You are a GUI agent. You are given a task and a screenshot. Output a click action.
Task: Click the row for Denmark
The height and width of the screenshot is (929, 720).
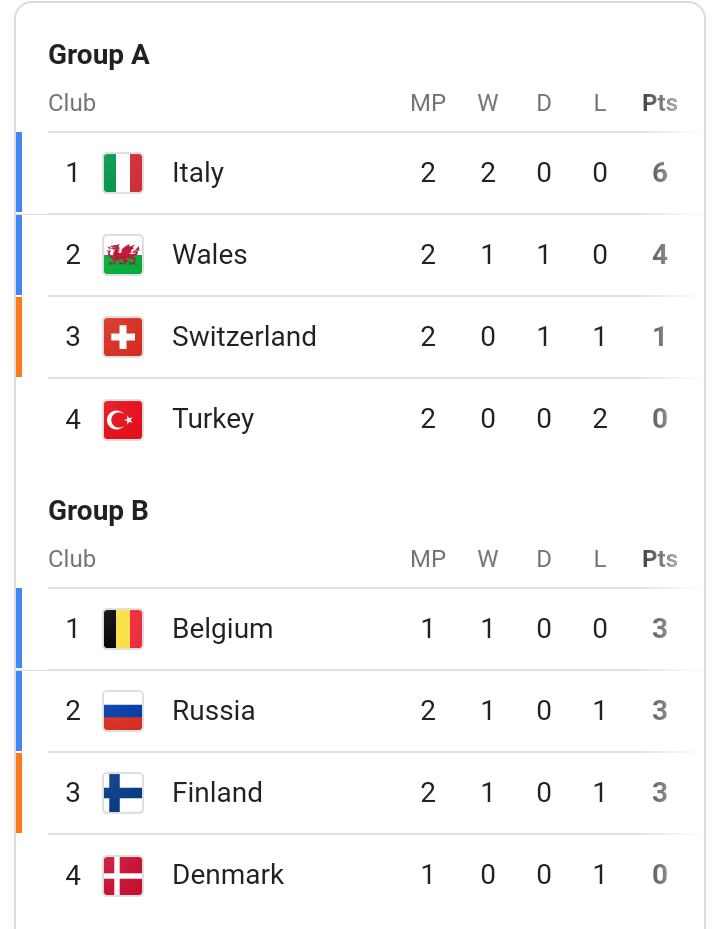pyautogui.click(x=360, y=874)
